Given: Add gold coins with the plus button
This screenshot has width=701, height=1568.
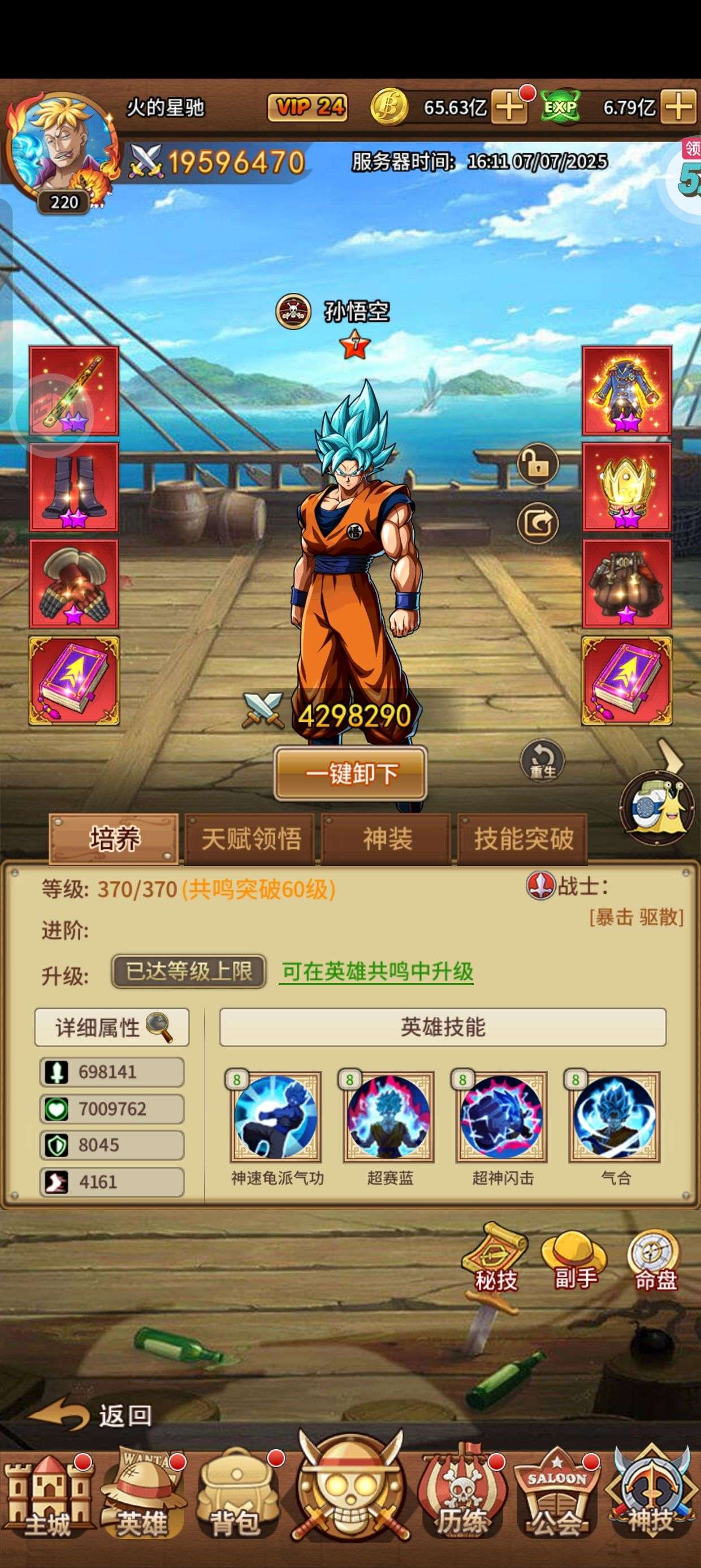Looking at the screenshot, I should point(509,107).
